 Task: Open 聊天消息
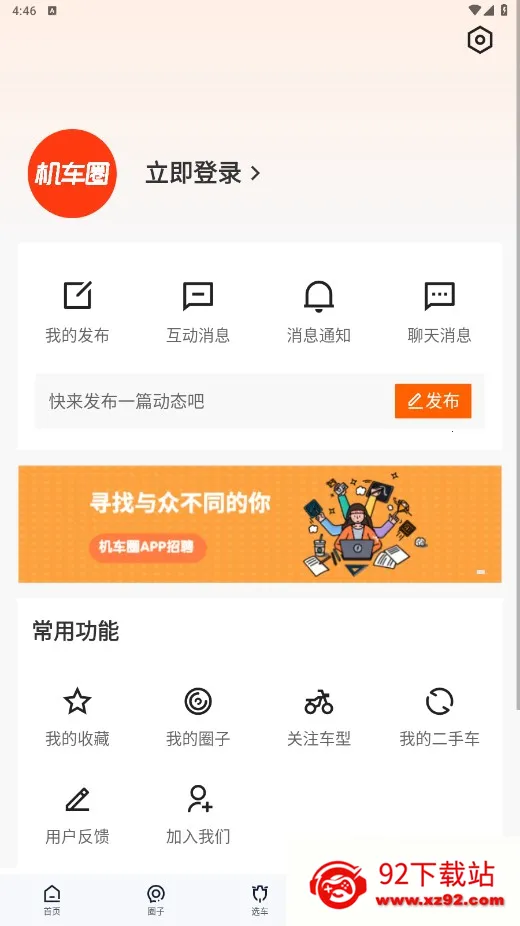coord(440,312)
